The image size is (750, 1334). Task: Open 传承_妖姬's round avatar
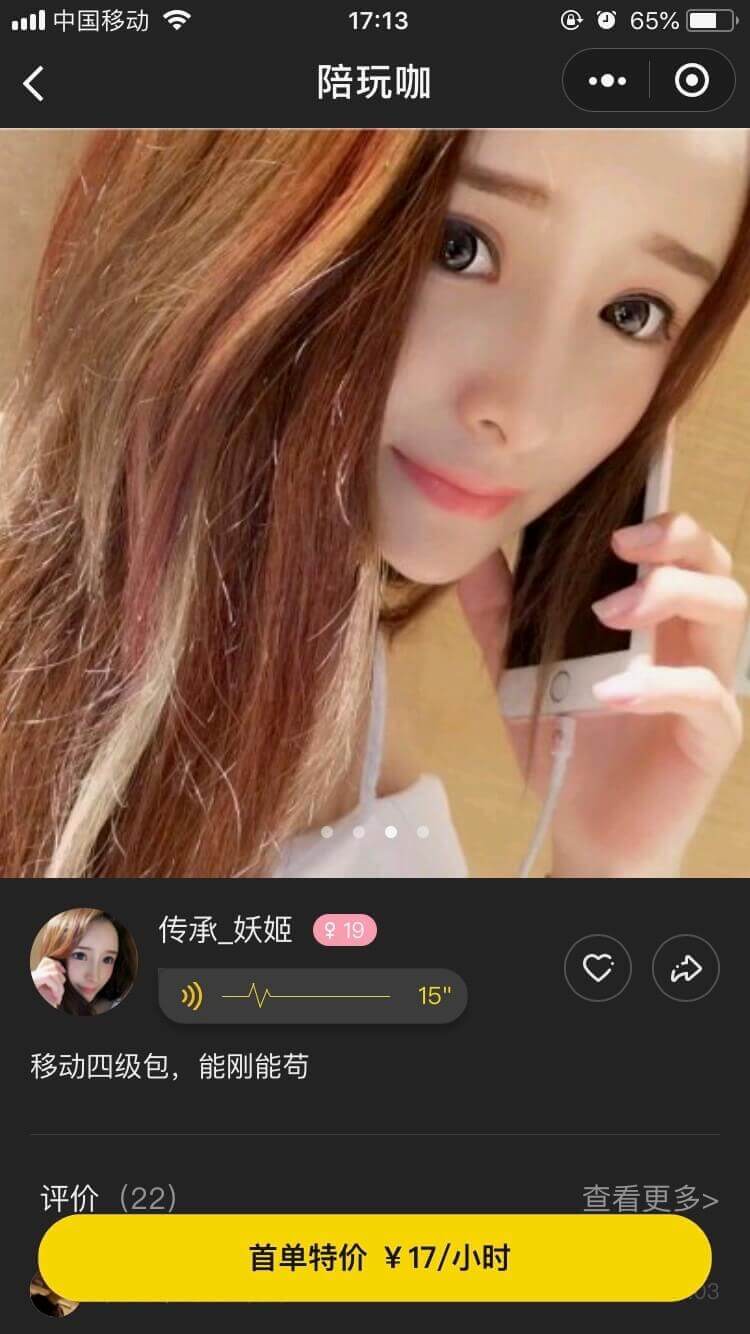84,961
